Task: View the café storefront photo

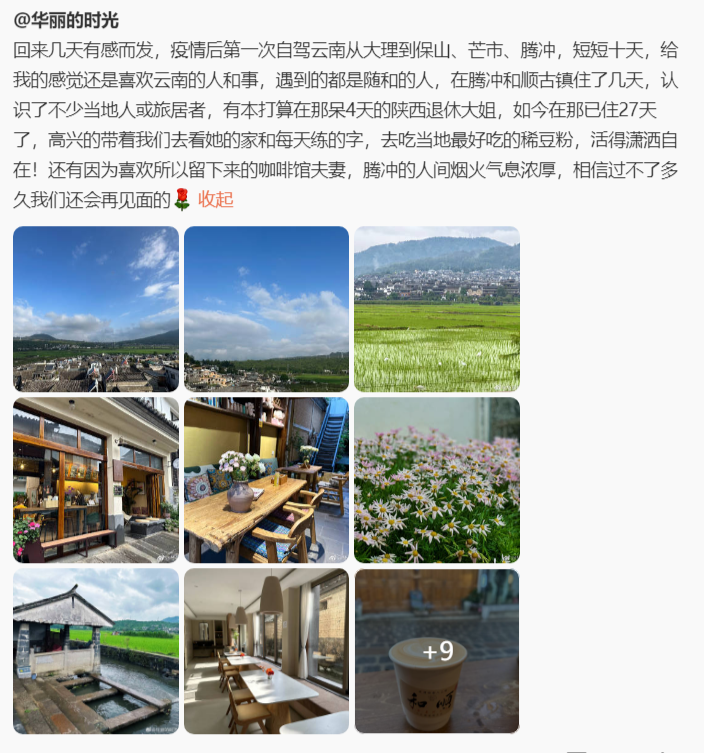Action: point(96,480)
